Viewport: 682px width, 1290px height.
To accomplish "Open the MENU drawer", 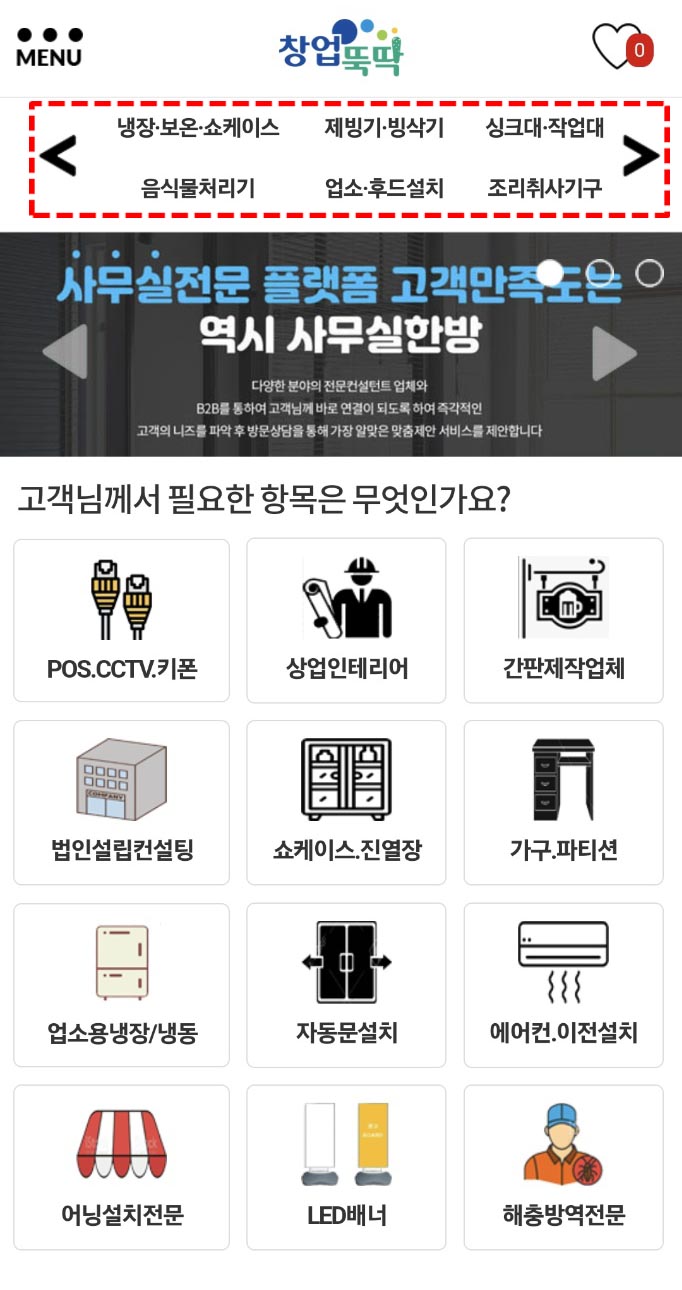I will [x=49, y=47].
